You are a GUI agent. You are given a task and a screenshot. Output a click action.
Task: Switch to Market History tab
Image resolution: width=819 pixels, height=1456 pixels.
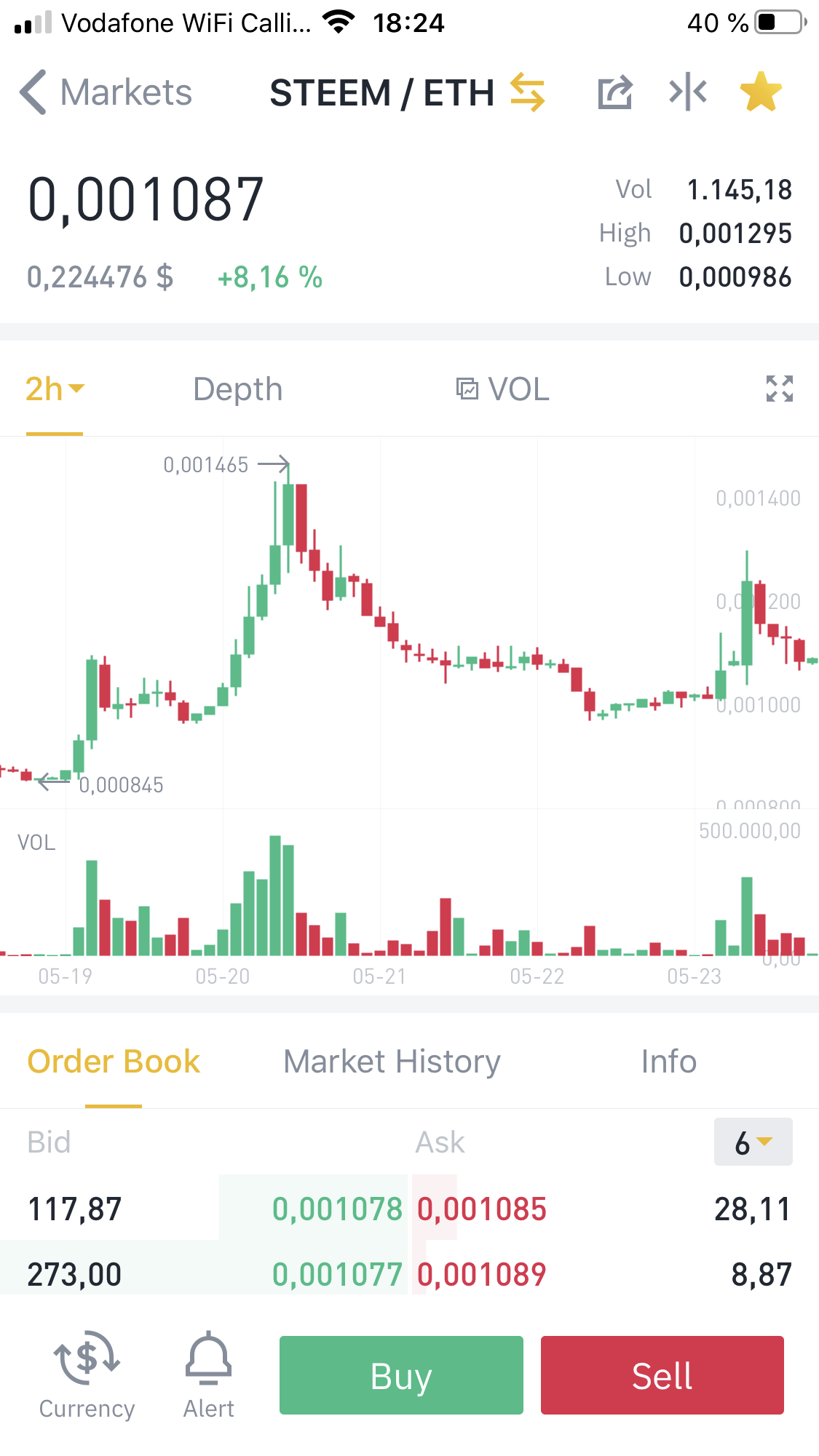pos(392,1062)
